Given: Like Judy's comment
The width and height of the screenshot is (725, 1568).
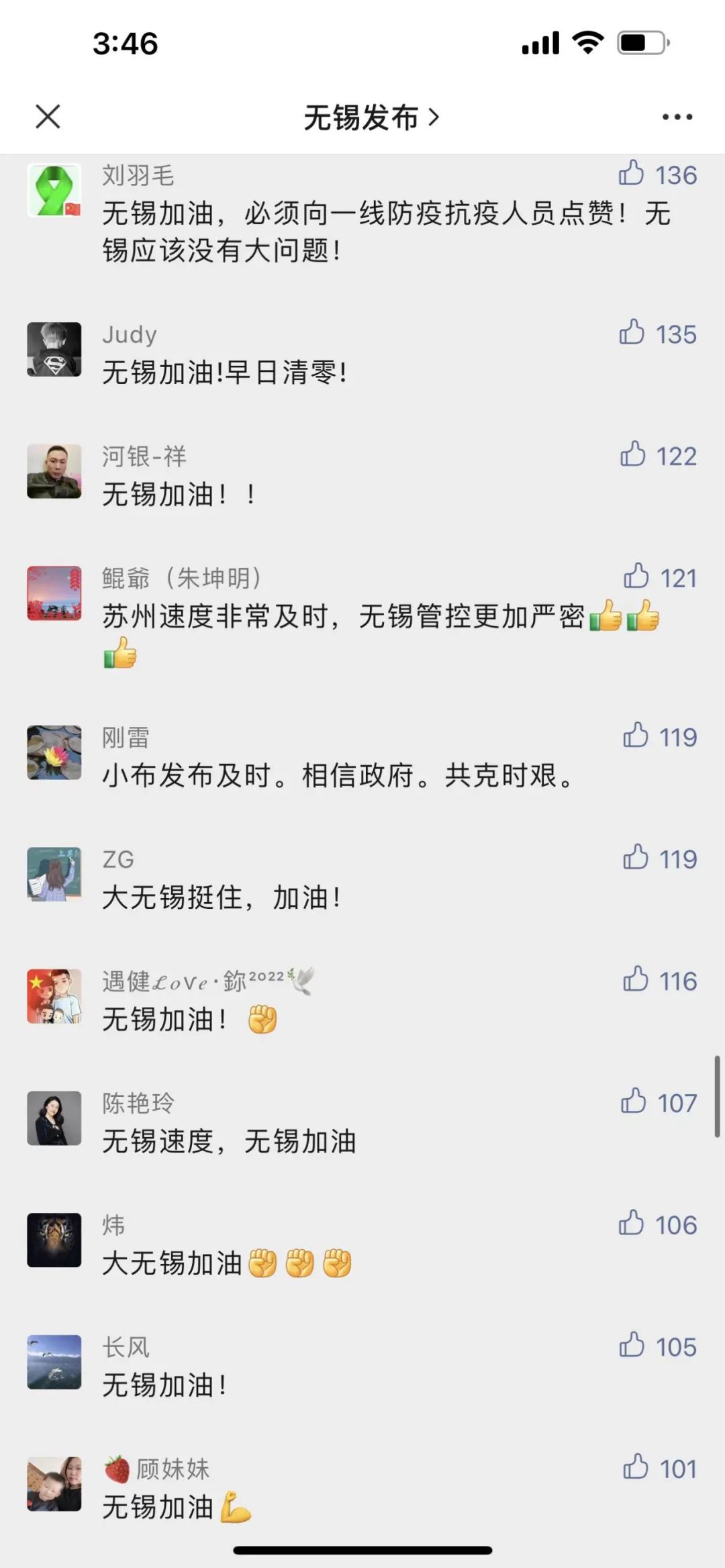Looking at the screenshot, I should tap(632, 332).
